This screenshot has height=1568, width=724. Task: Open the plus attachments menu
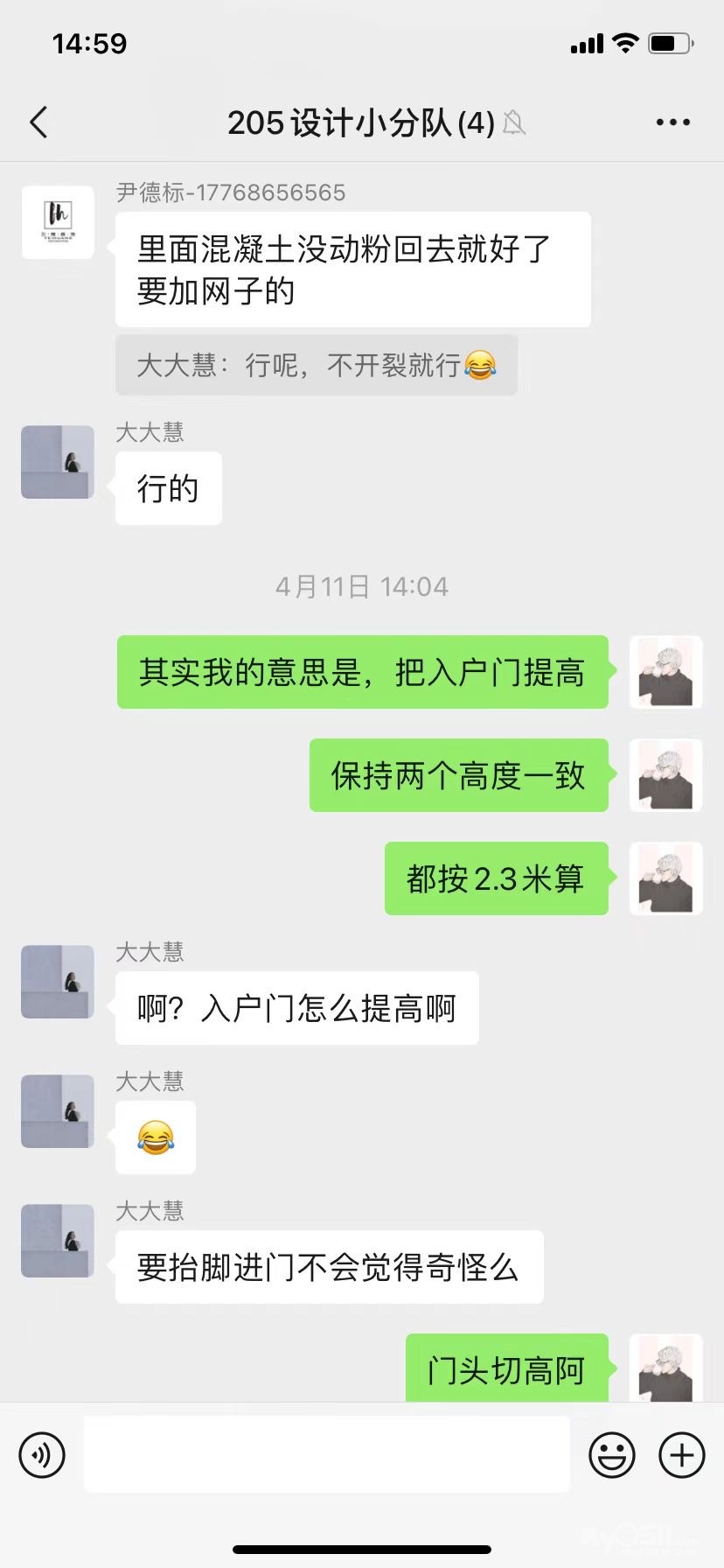[681, 1455]
